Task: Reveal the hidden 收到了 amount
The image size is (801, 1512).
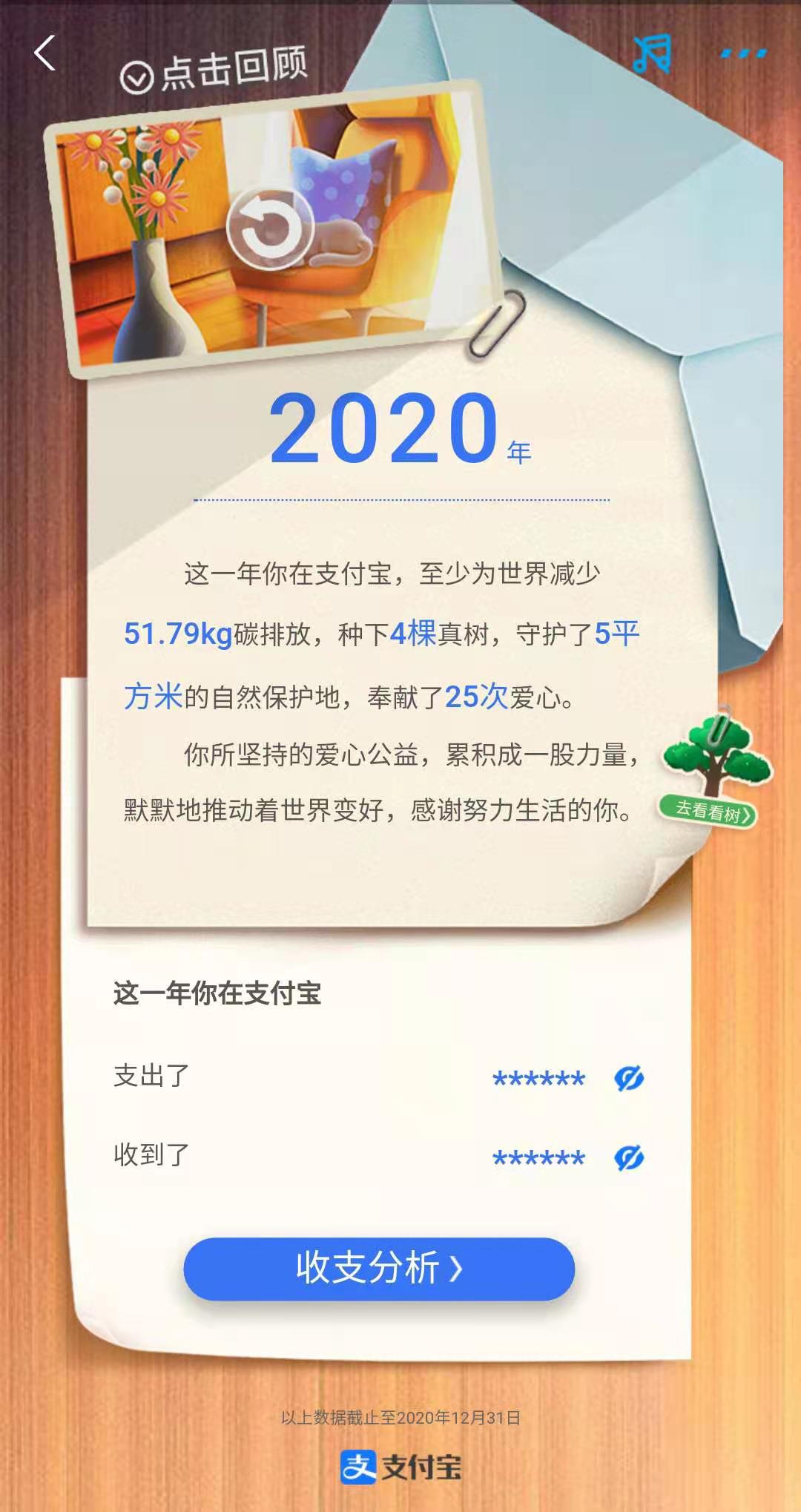Action: [628, 1157]
